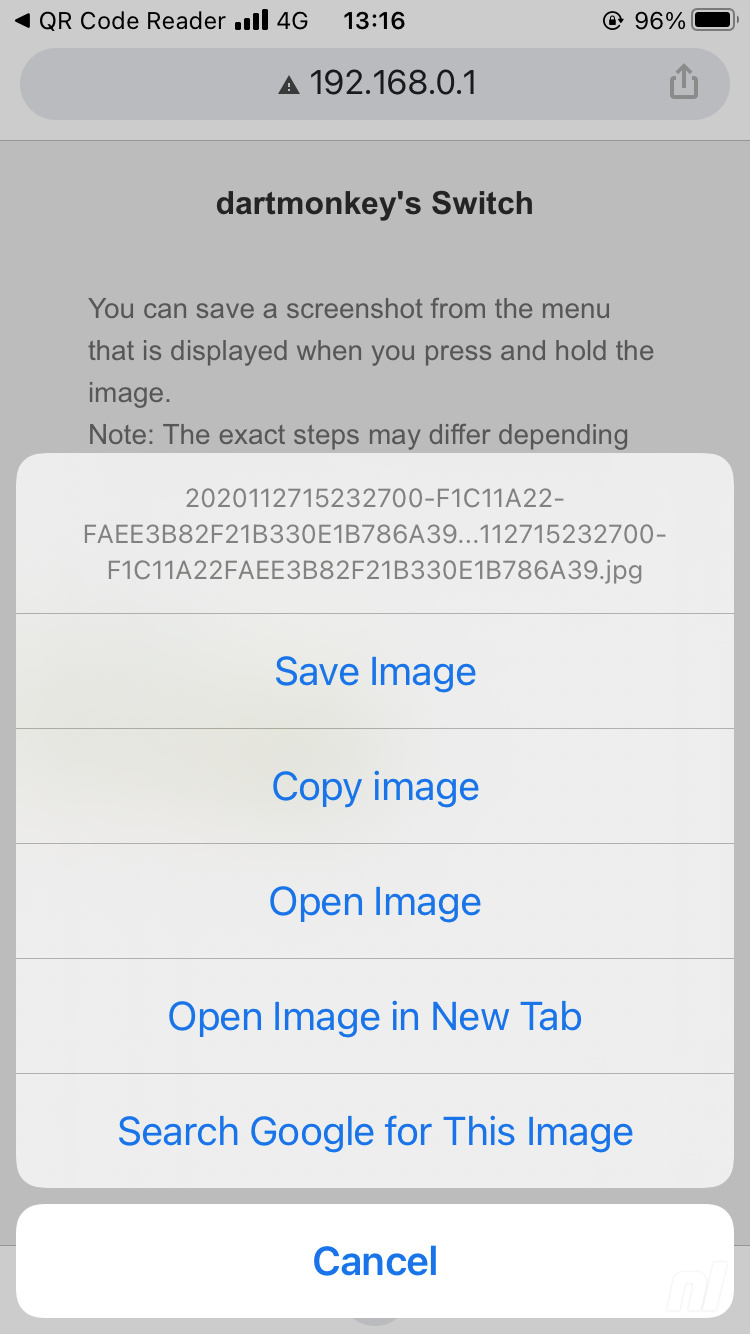
Task: Tap the share icon in address bar
Action: click(683, 82)
